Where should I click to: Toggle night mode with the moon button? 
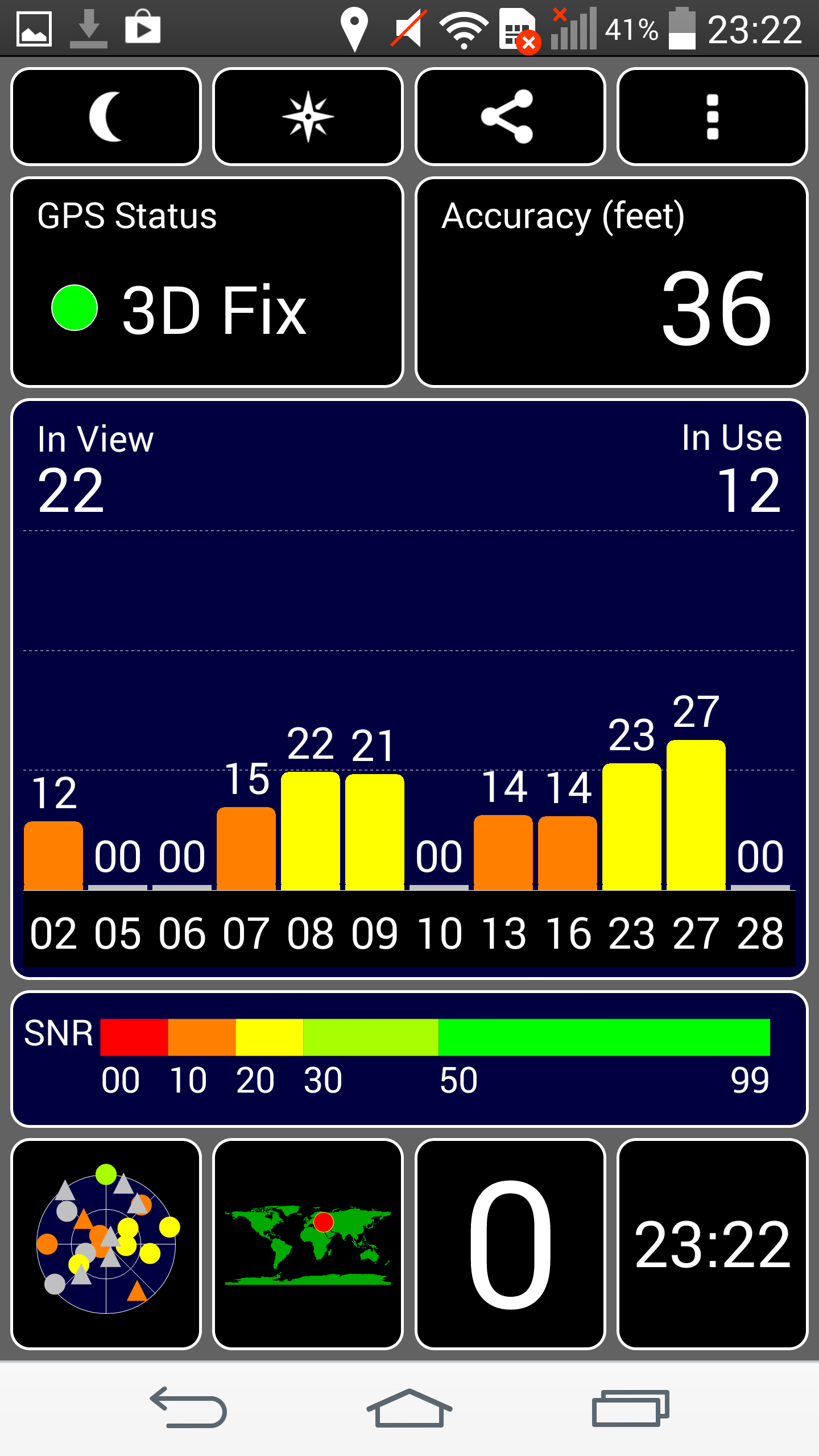click(x=106, y=117)
